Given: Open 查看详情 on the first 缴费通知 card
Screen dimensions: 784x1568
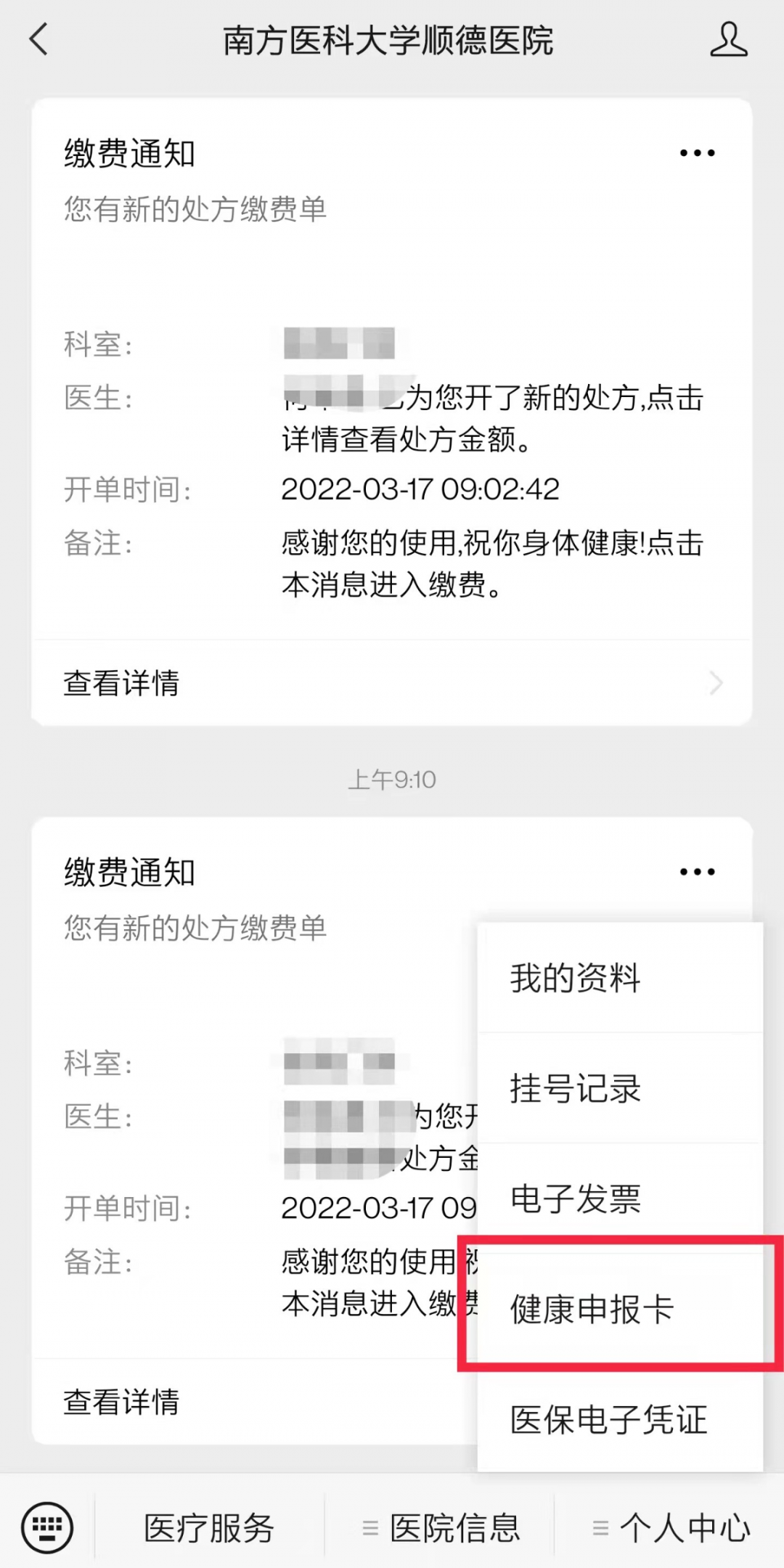Looking at the screenshot, I should pos(392,683).
